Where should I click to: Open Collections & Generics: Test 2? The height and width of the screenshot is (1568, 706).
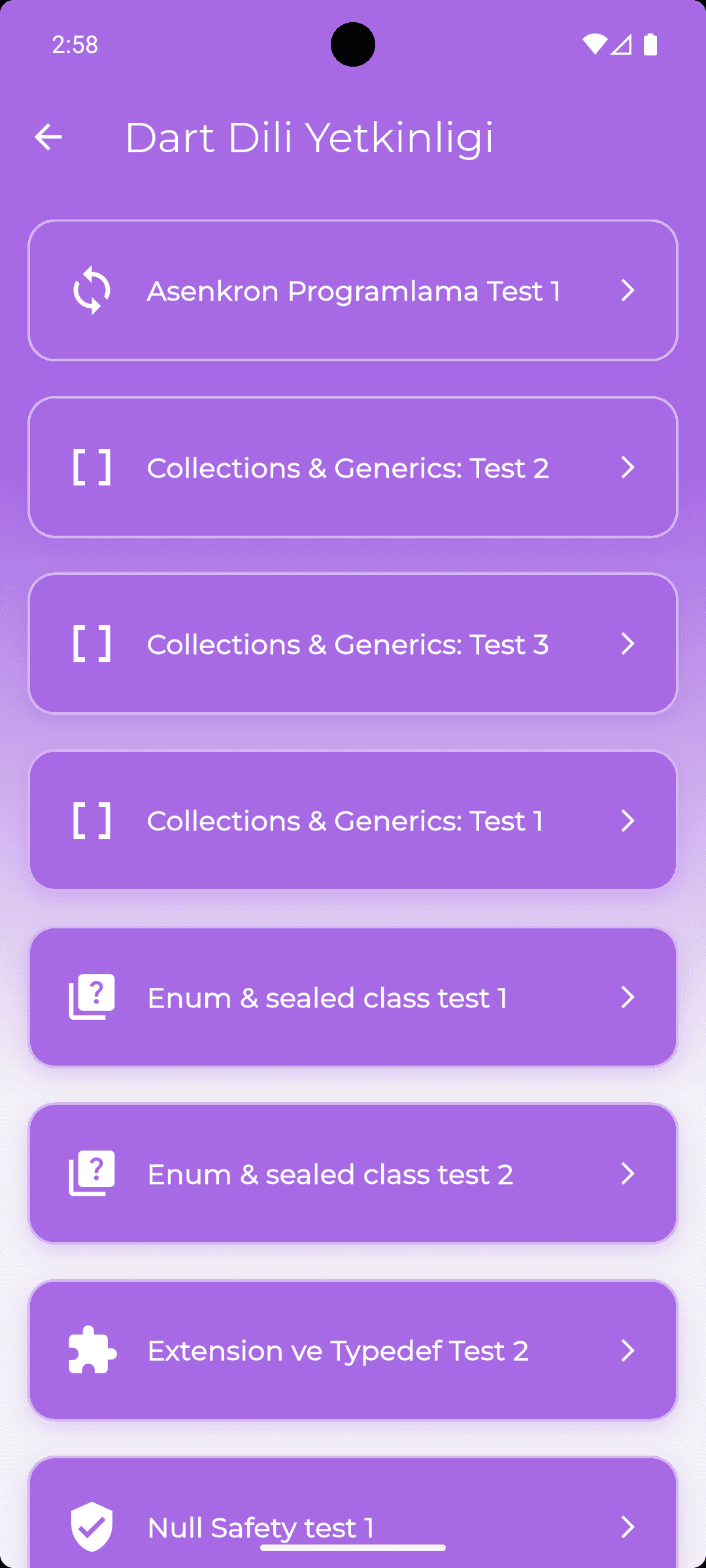[x=353, y=468]
